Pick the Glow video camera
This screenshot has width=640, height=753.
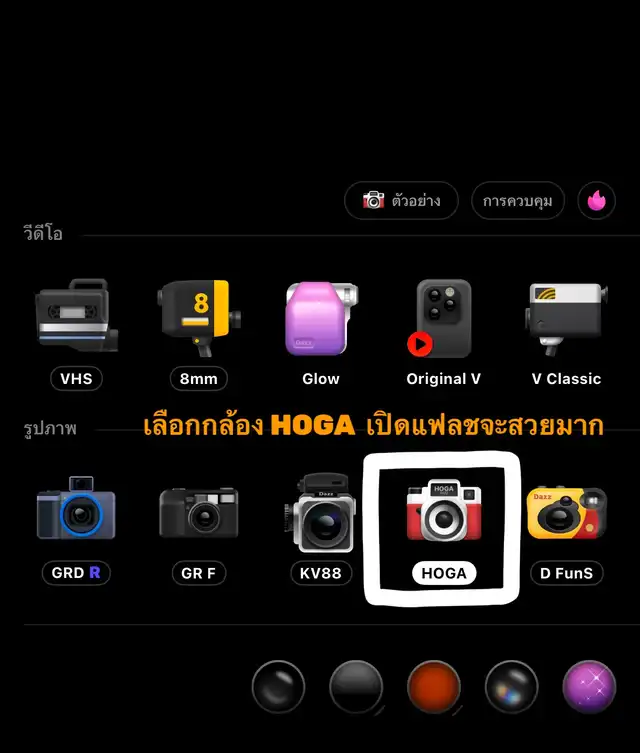(320, 320)
